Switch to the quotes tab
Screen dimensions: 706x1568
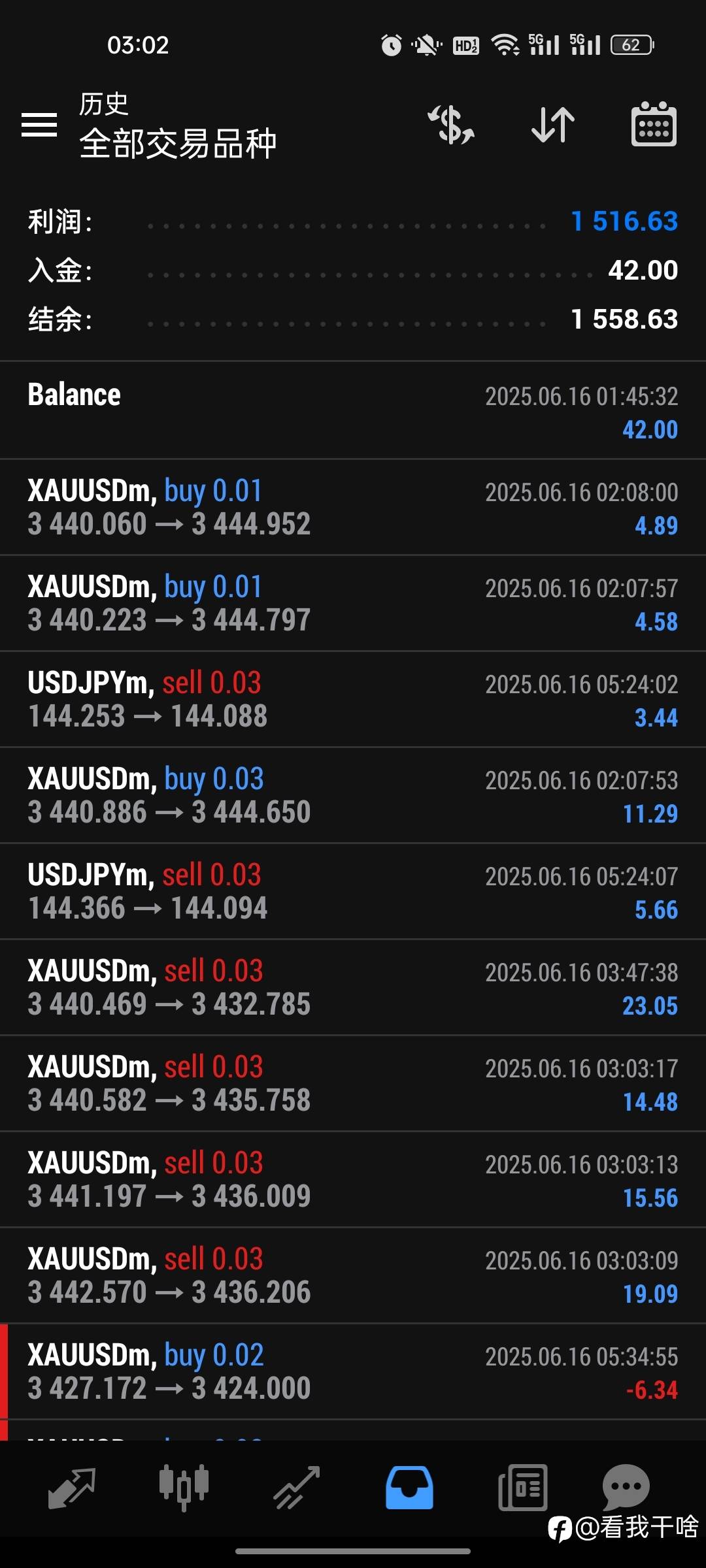pos(72,1488)
